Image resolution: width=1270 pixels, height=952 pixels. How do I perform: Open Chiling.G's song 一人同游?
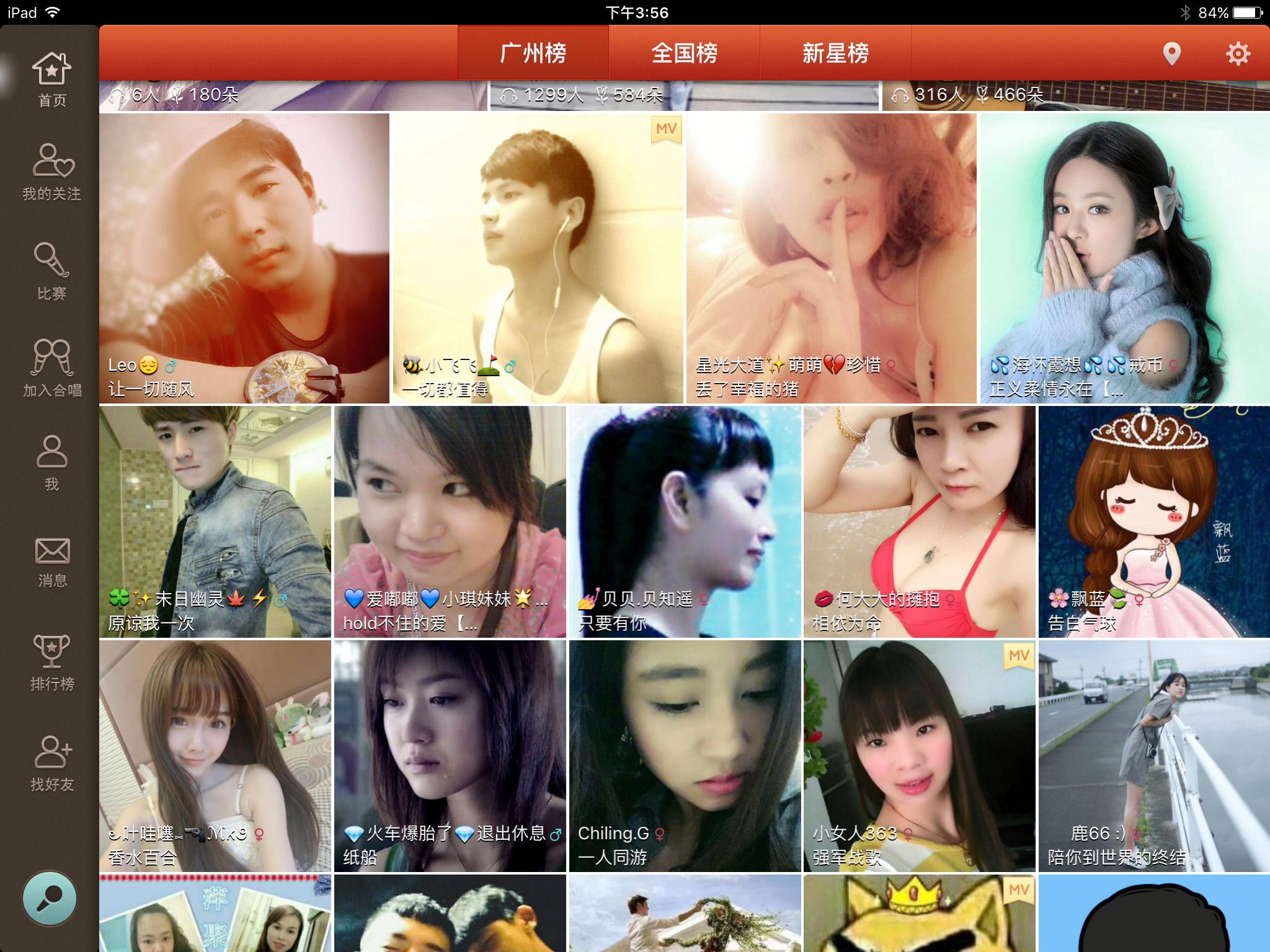coord(685,756)
